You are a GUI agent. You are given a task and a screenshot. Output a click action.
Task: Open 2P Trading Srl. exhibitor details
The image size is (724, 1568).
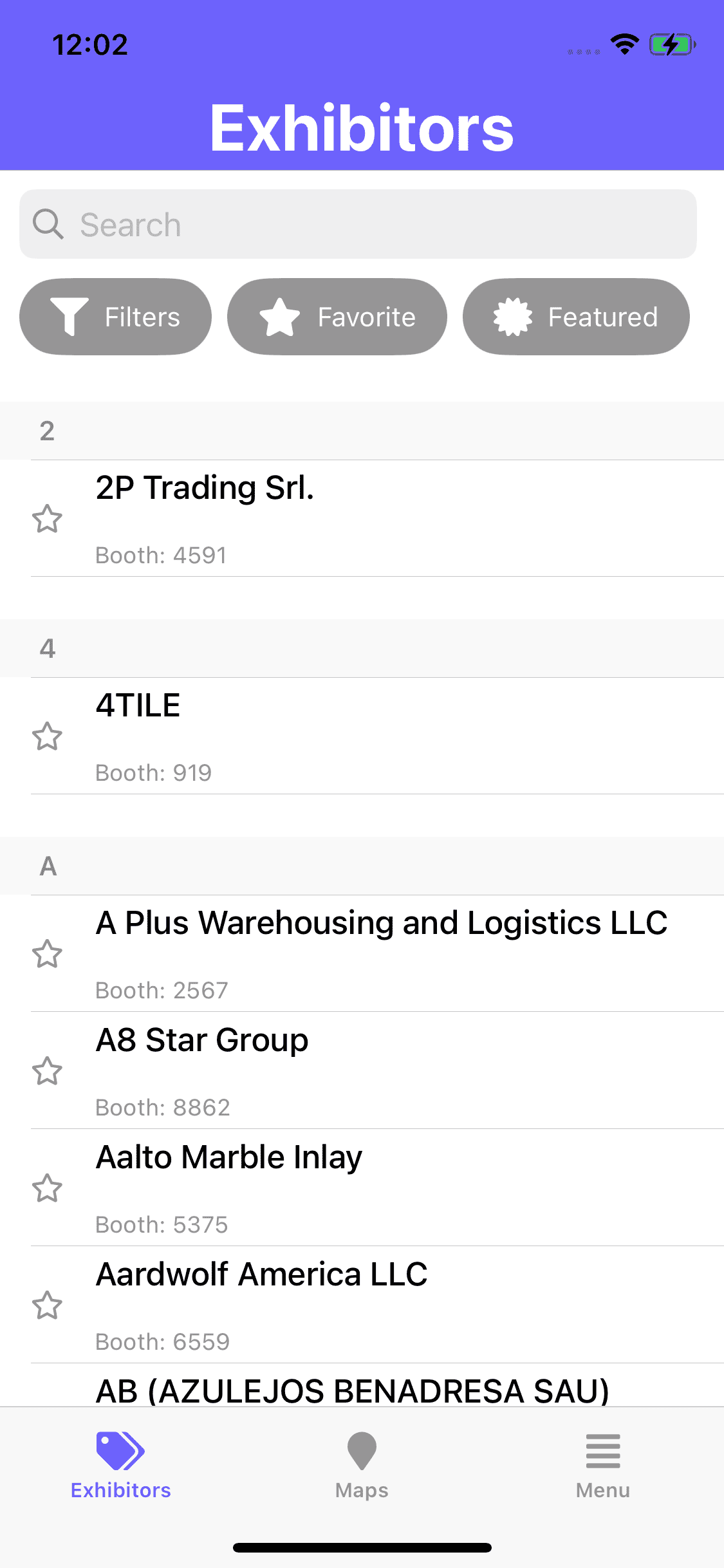[x=360, y=519]
